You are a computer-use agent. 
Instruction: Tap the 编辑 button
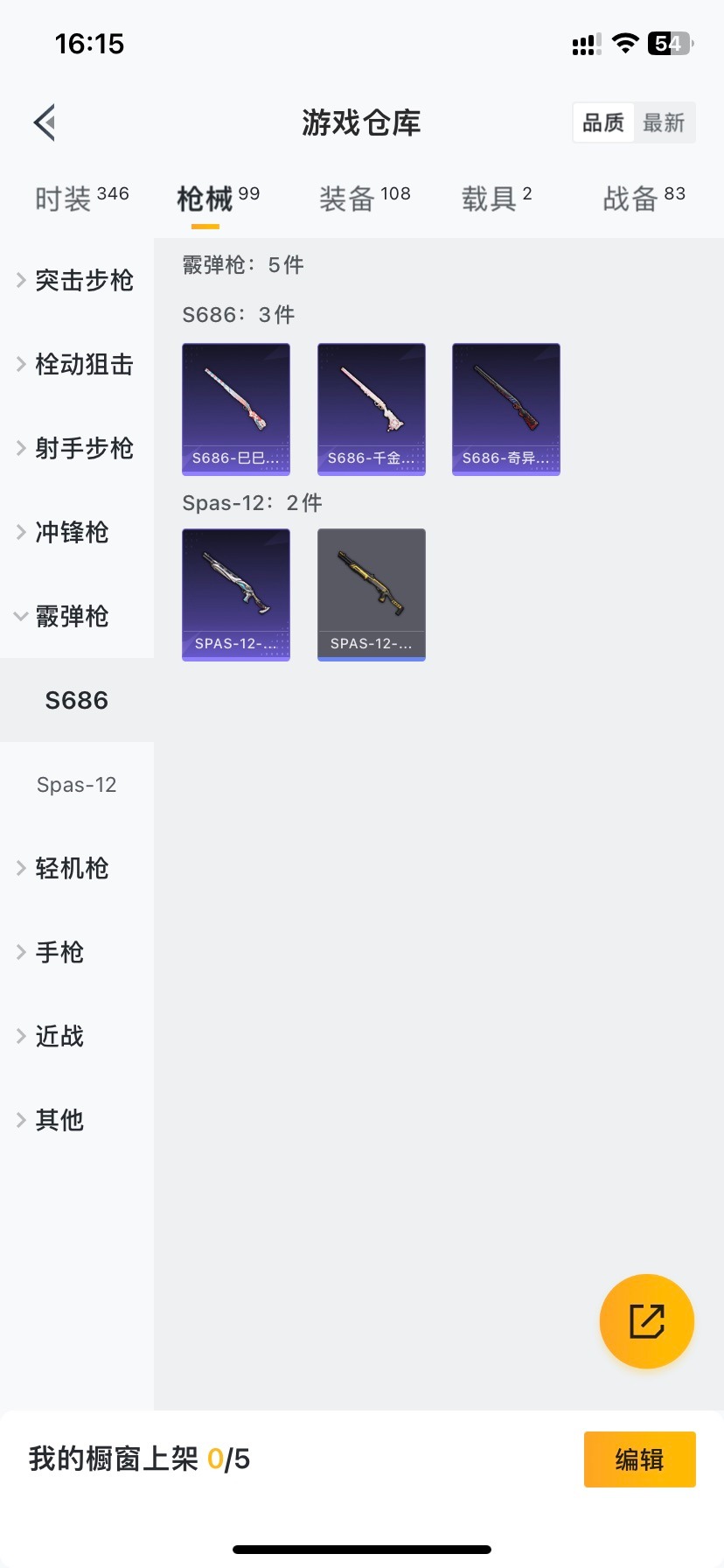[x=639, y=1459]
